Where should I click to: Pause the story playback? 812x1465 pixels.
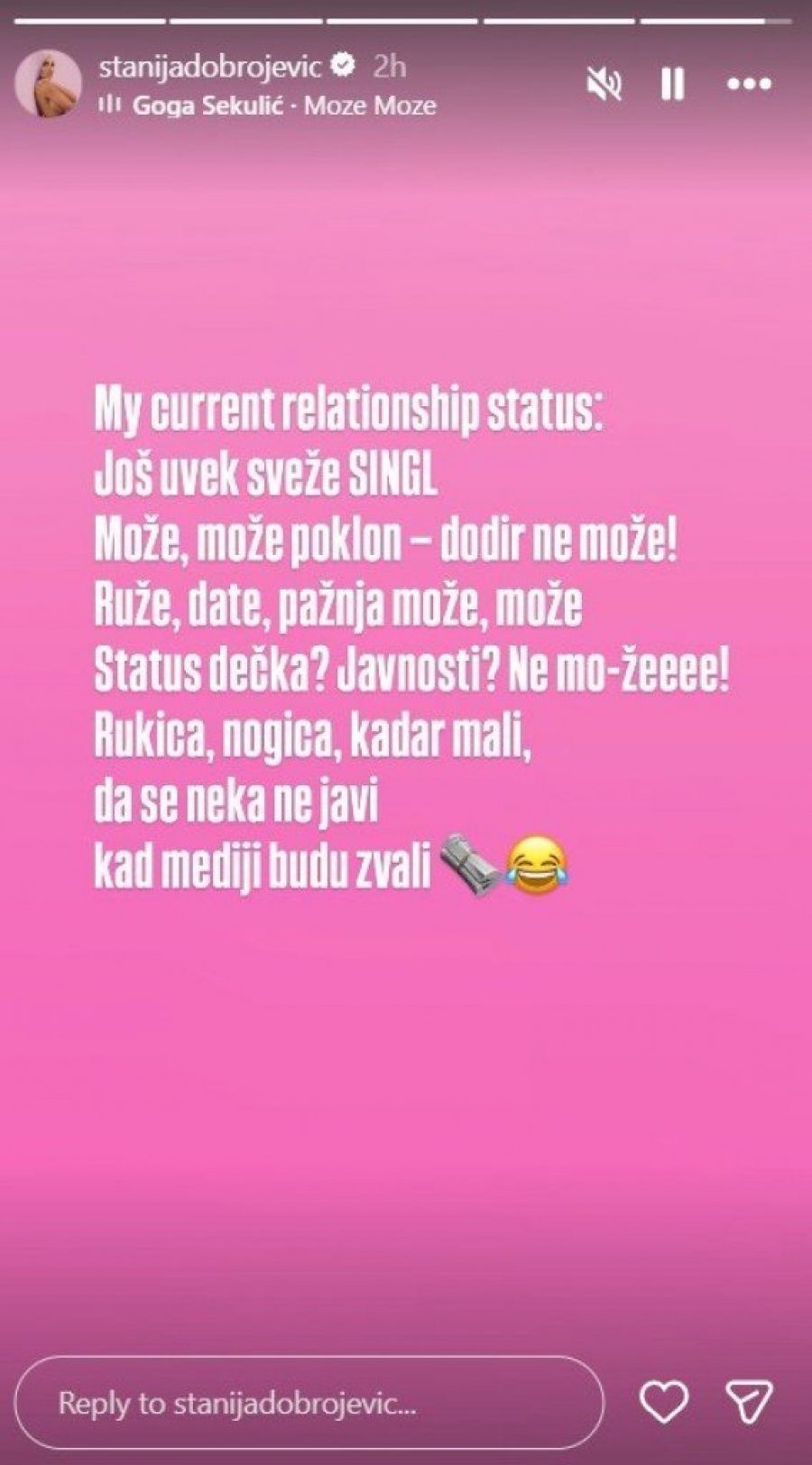pyautogui.click(x=672, y=84)
